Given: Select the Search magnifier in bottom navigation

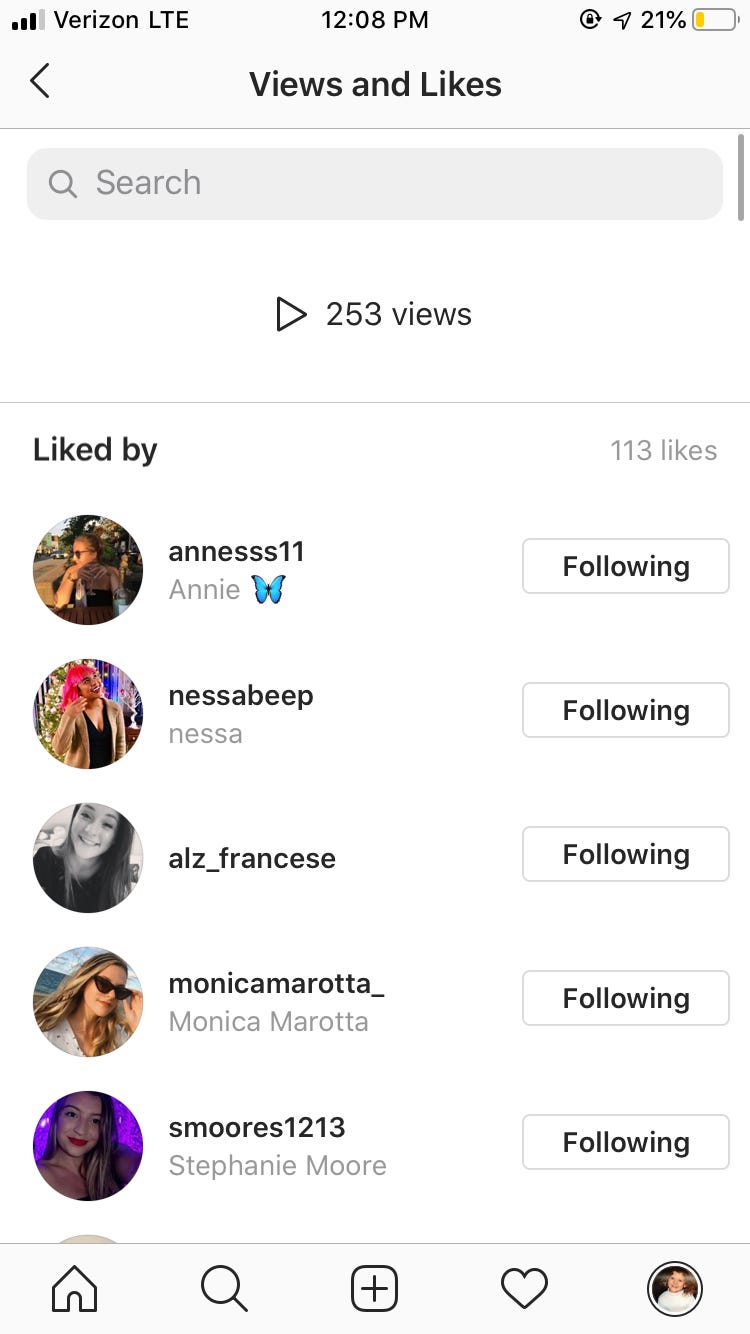Looking at the screenshot, I should coord(224,1289).
